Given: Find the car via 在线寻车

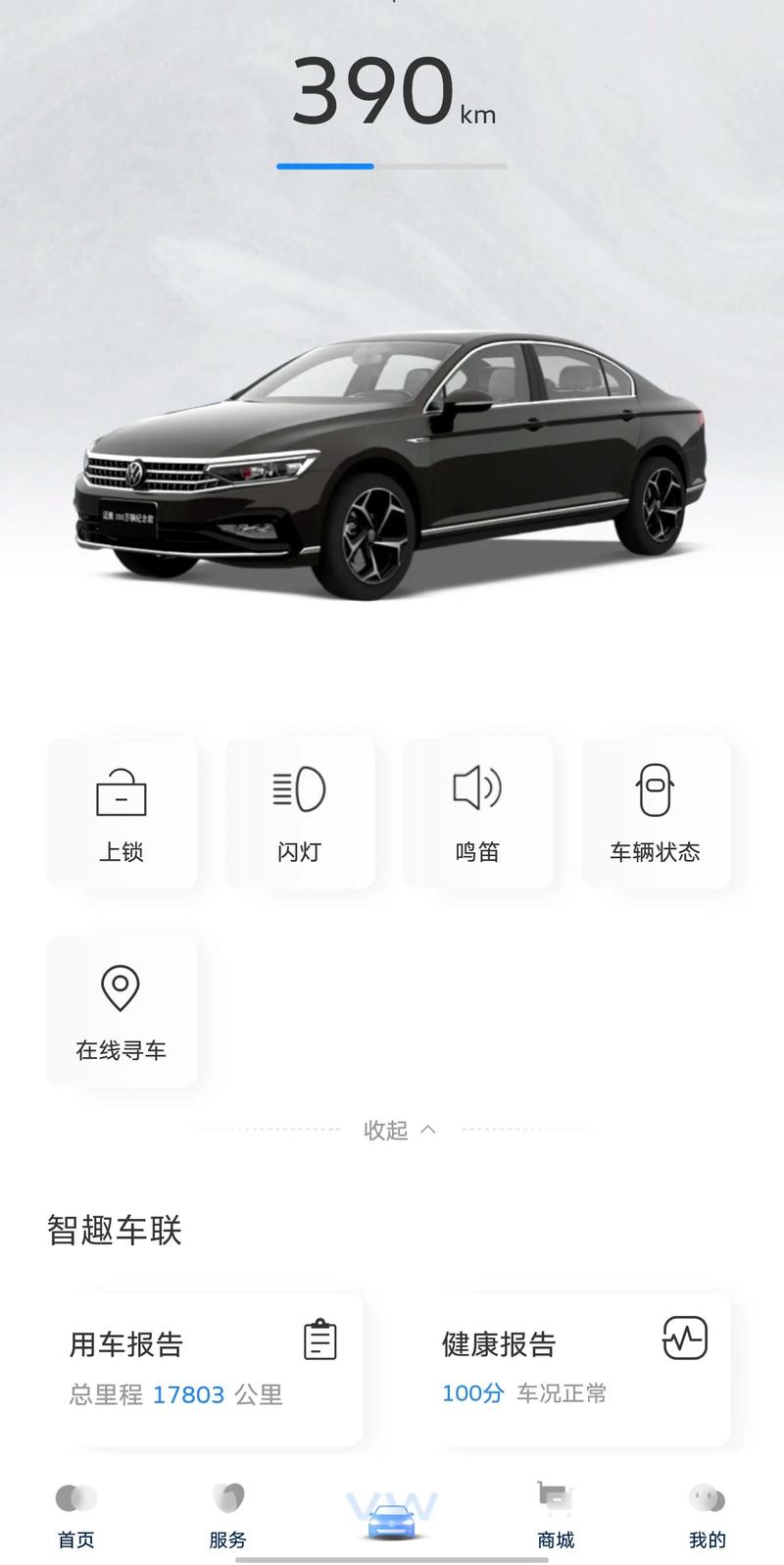Looking at the screenshot, I should click(x=122, y=1011).
